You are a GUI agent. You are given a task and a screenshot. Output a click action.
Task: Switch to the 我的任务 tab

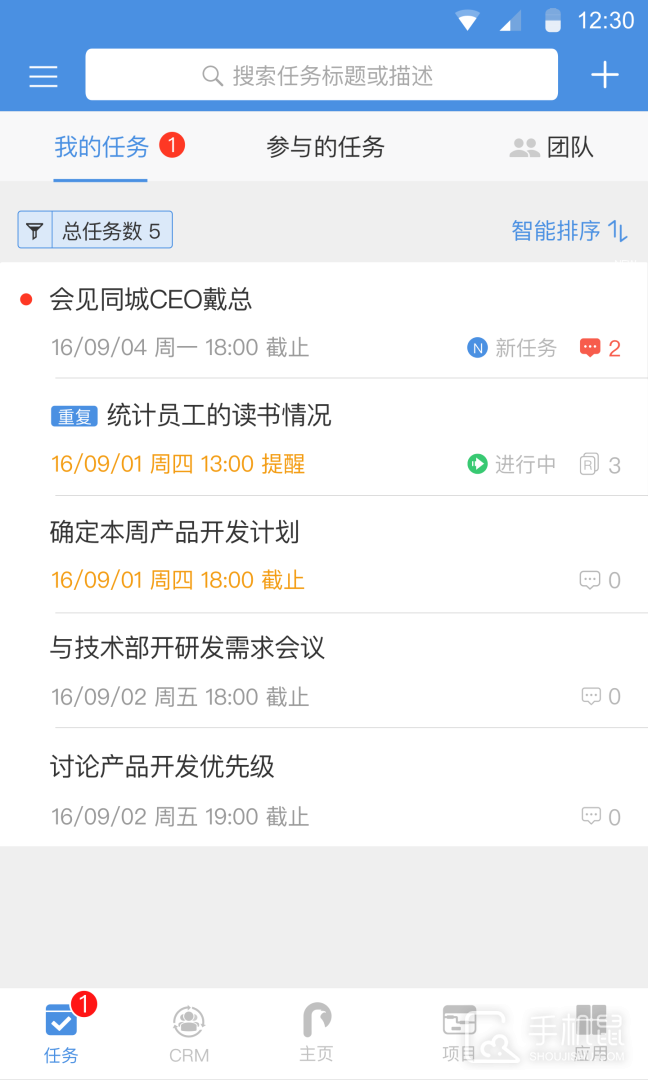pyautogui.click(x=101, y=148)
